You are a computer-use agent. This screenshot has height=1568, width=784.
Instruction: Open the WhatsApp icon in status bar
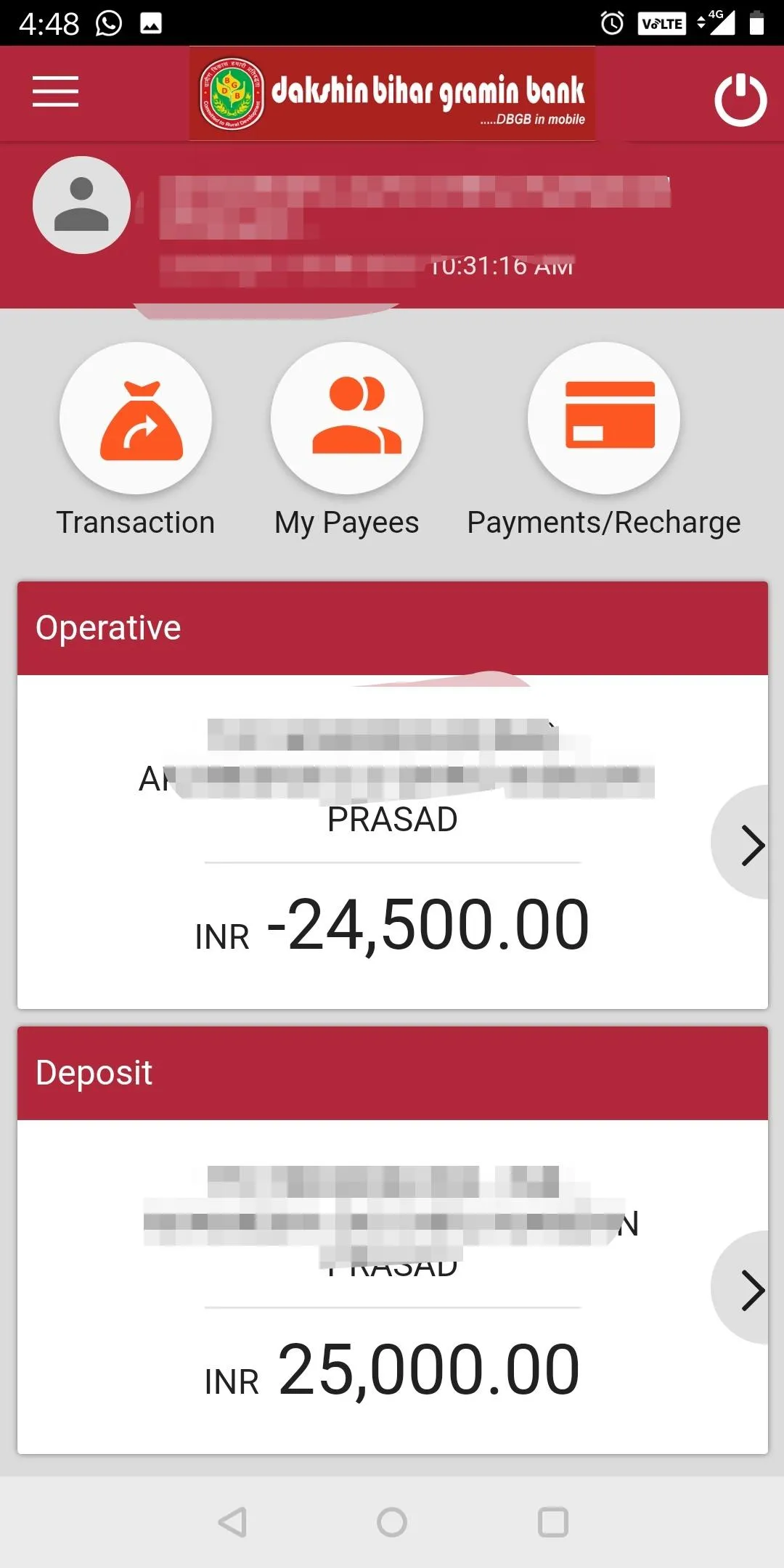coord(107,22)
